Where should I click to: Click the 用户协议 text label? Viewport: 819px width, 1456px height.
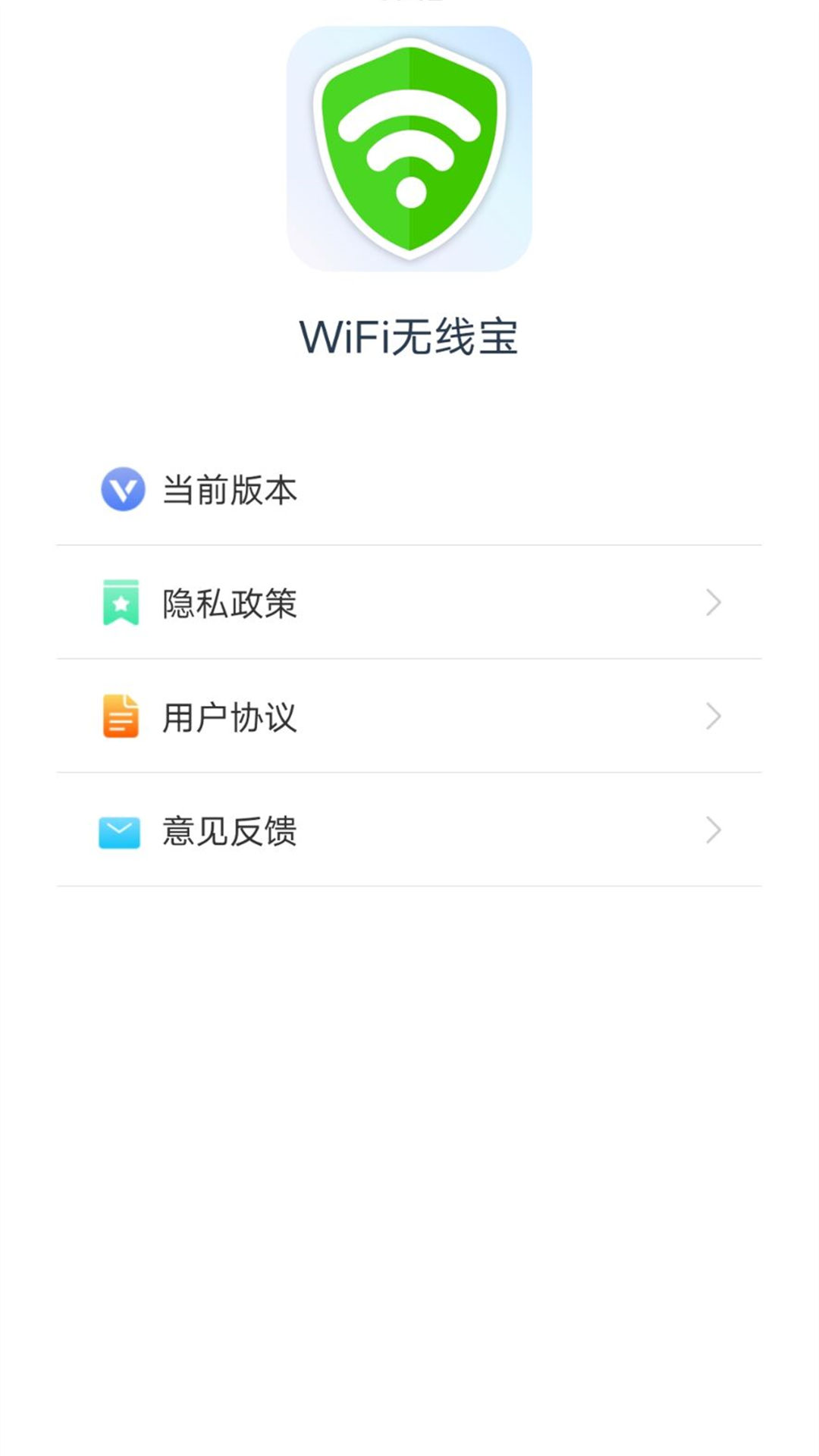click(x=231, y=717)
